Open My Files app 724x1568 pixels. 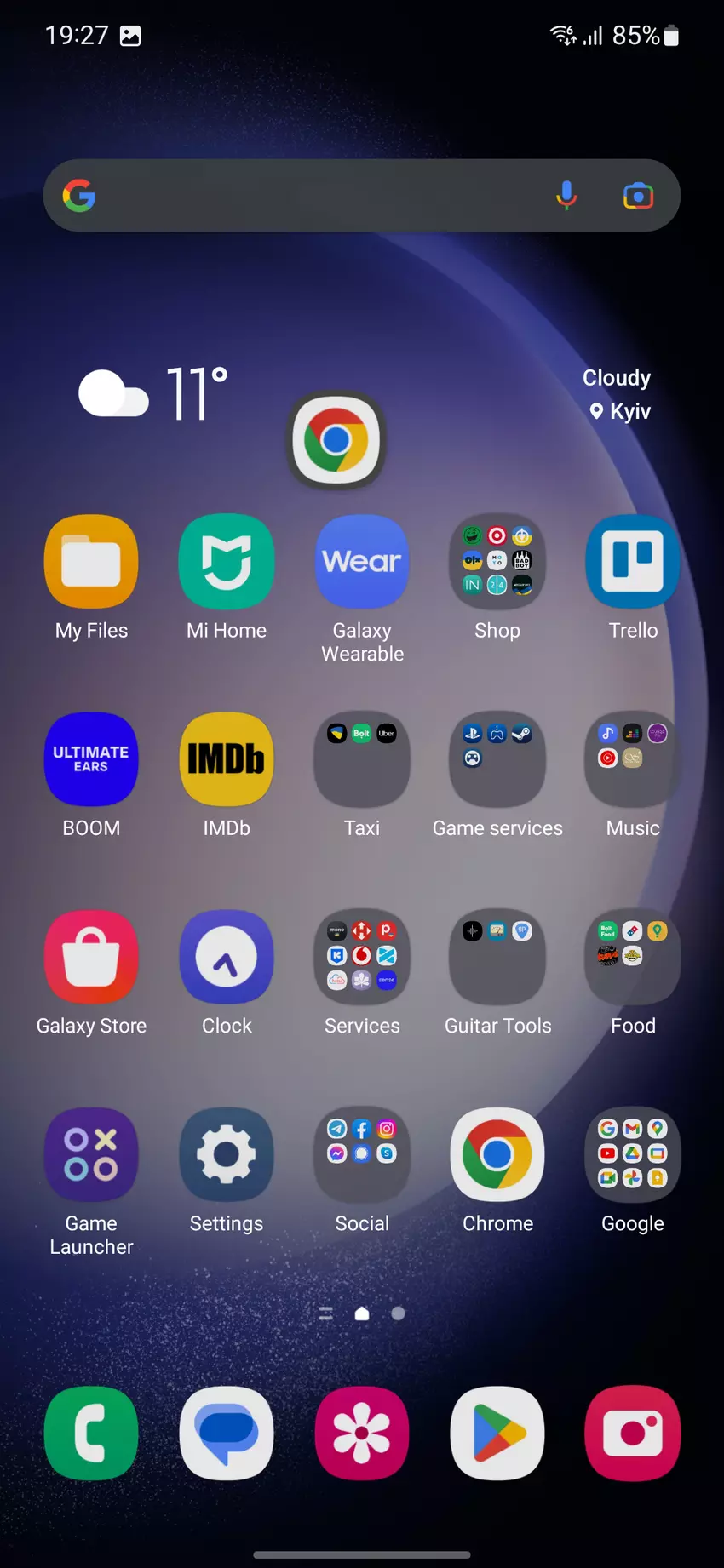pos(91,562)
